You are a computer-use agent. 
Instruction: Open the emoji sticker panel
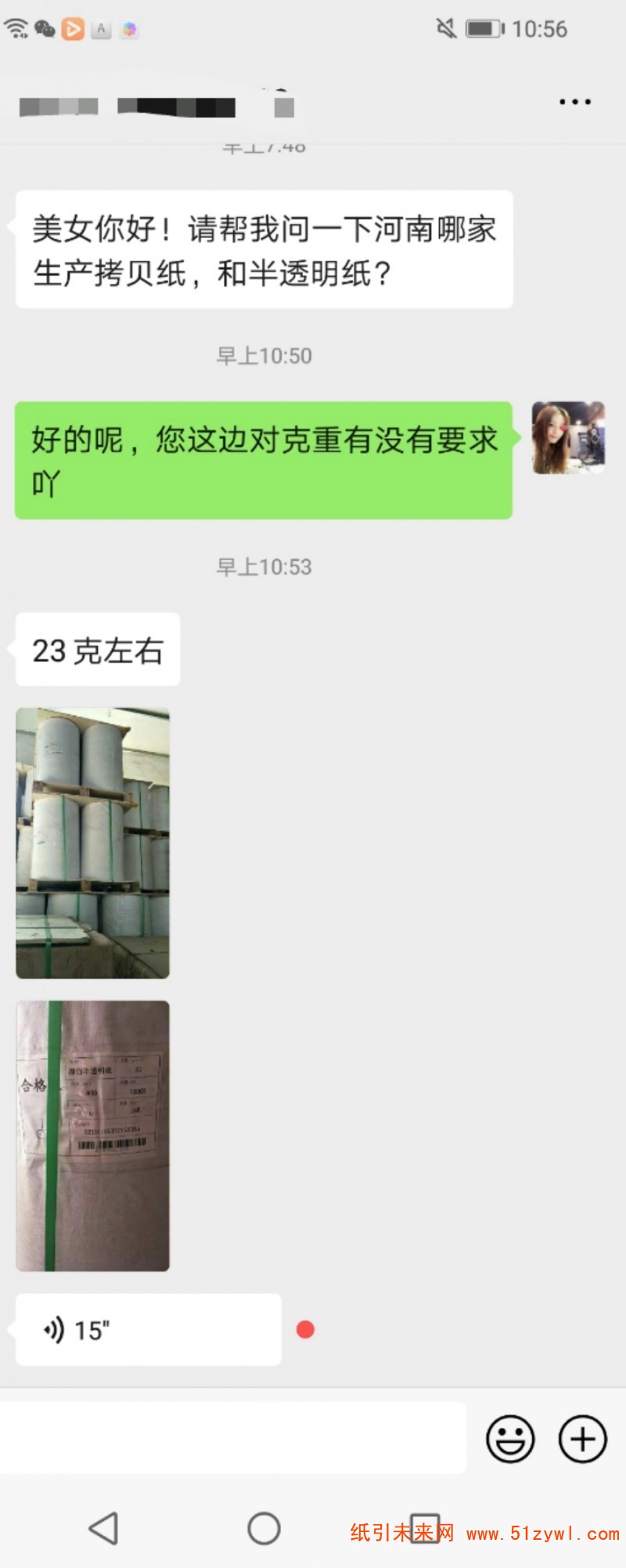[510, 1438]
